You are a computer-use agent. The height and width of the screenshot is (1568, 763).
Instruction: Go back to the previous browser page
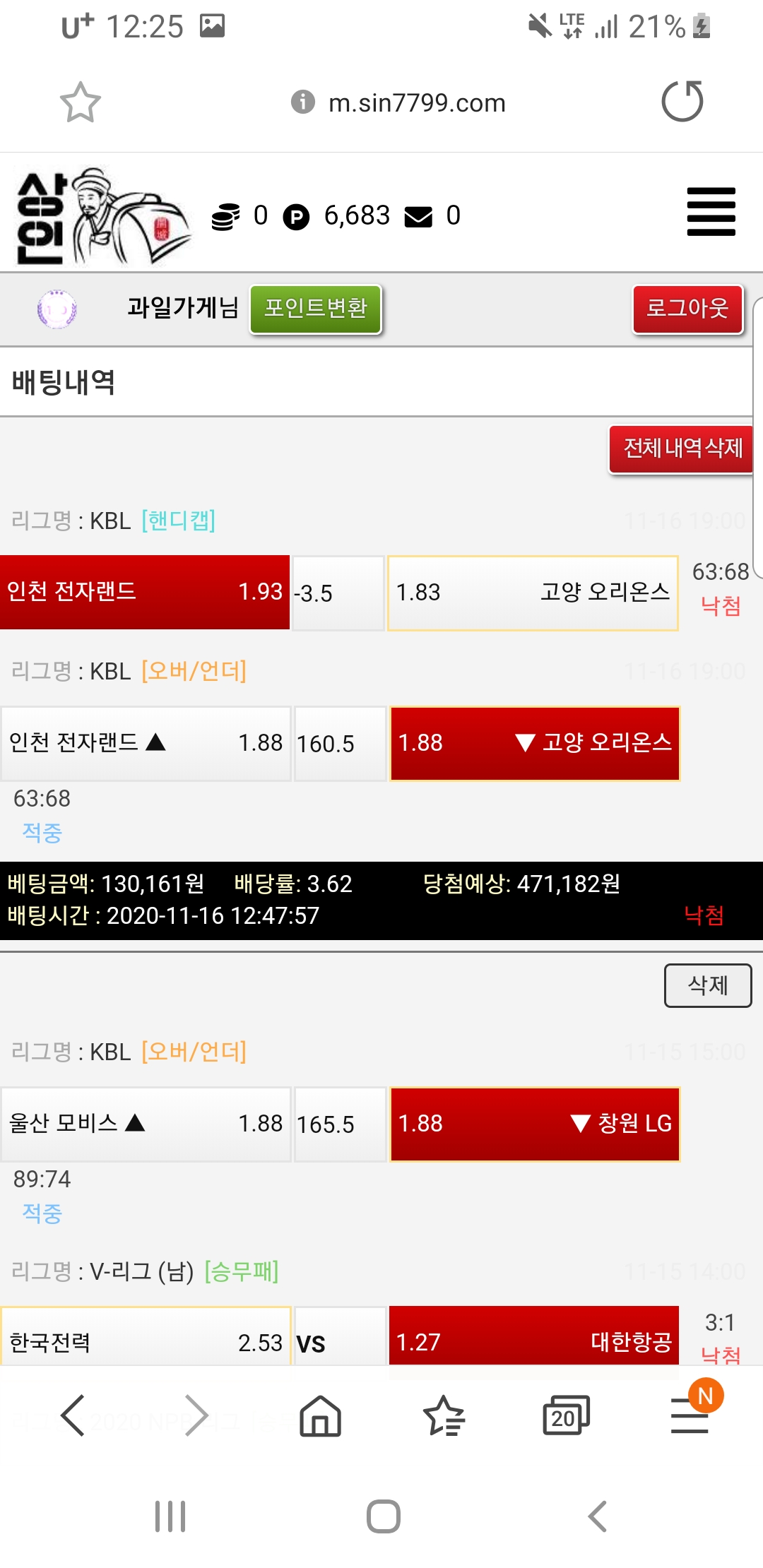click(x=73, y=1415)
